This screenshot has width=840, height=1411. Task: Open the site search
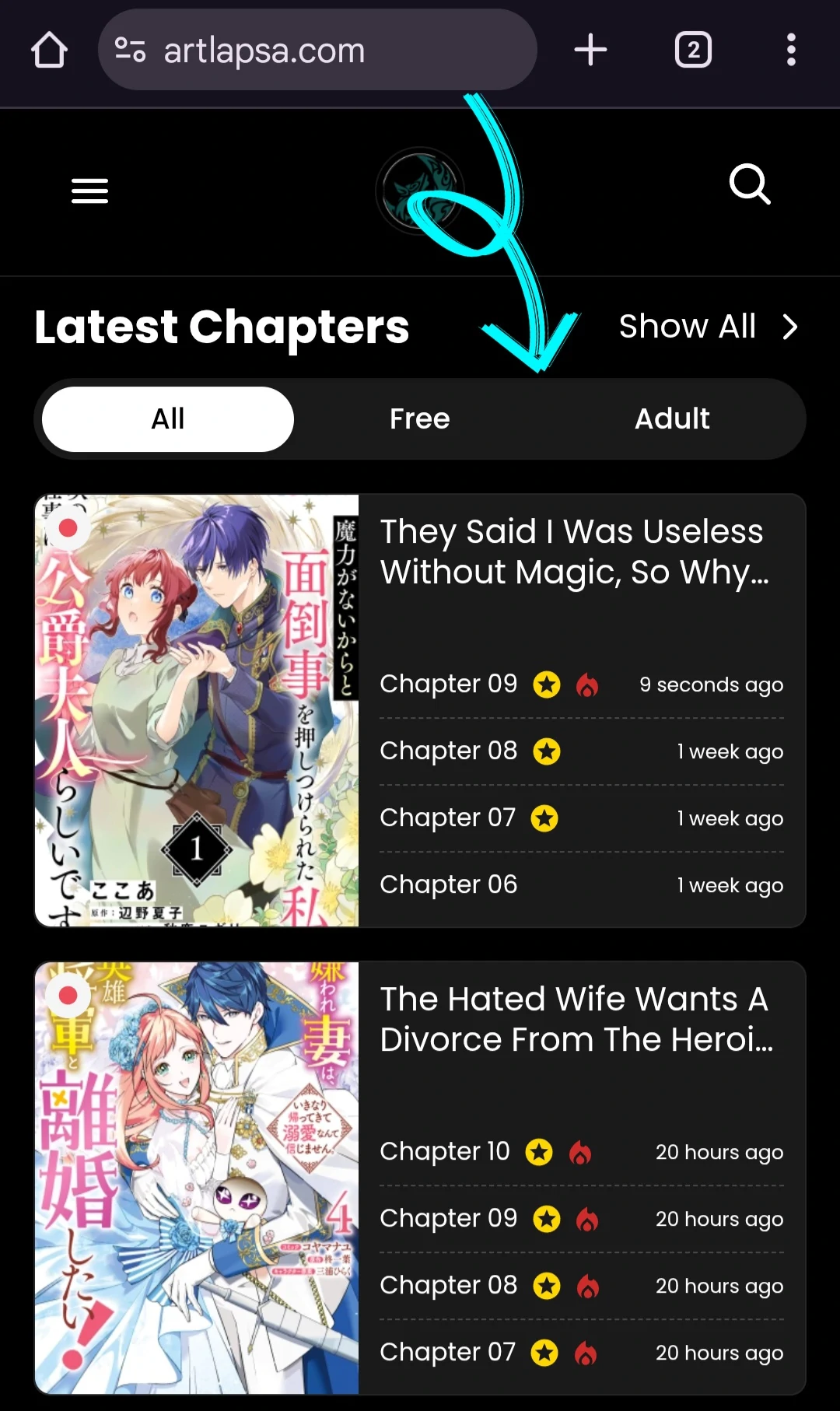coord(750,184)
